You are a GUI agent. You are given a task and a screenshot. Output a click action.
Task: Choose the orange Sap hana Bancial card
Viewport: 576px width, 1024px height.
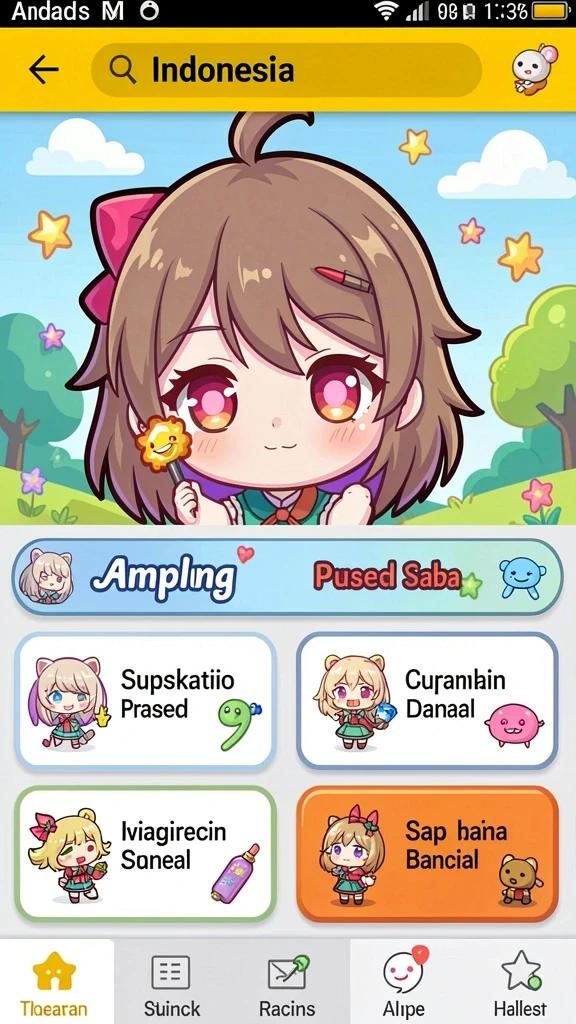click(x=428, y=853)
